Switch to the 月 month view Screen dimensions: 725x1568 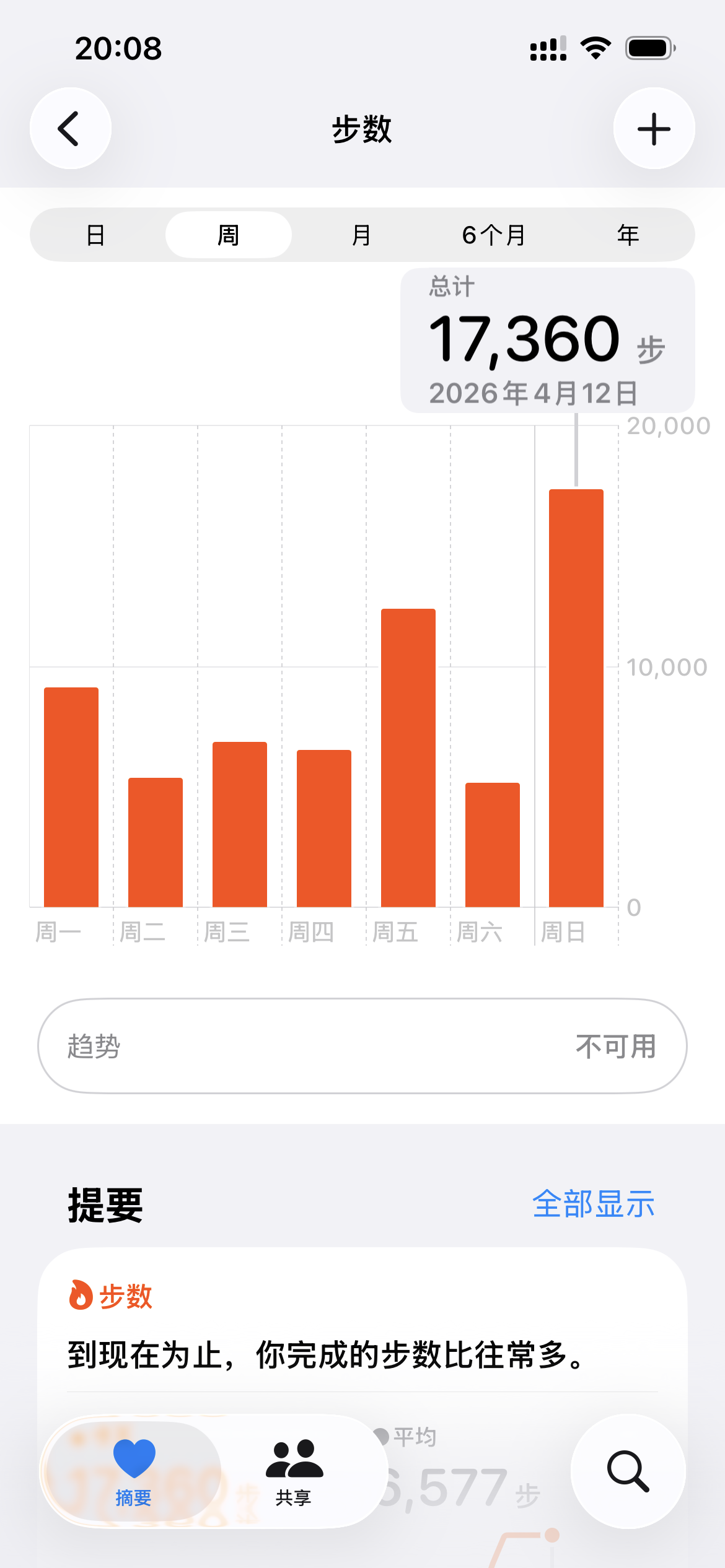(x=361, y=235)
